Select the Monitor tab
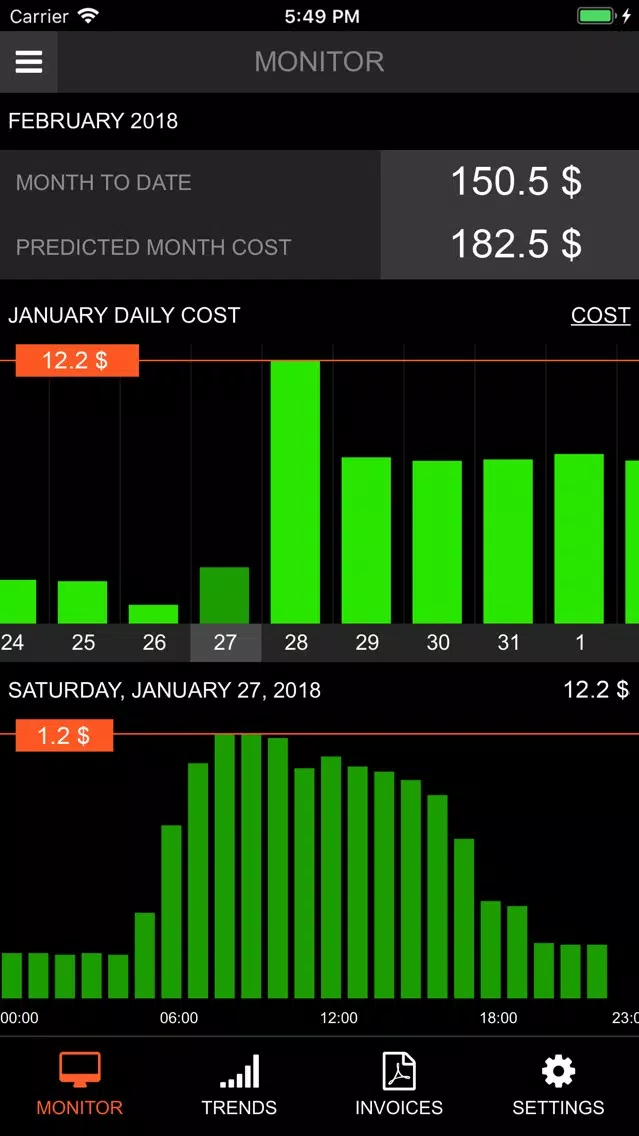This screenshot has height=1136, width=639. 80,1085
